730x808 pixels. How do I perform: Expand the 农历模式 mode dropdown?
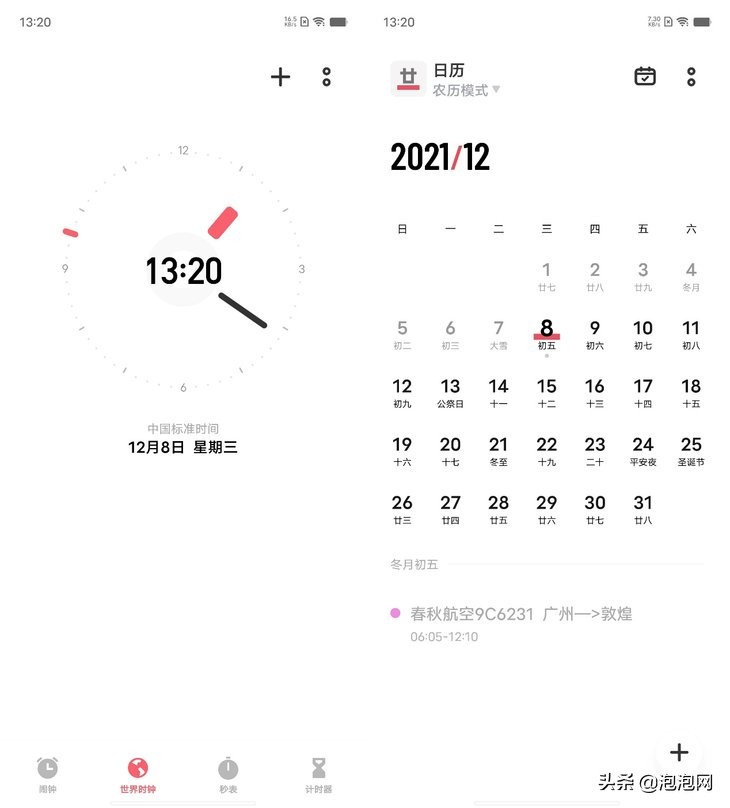466,90
